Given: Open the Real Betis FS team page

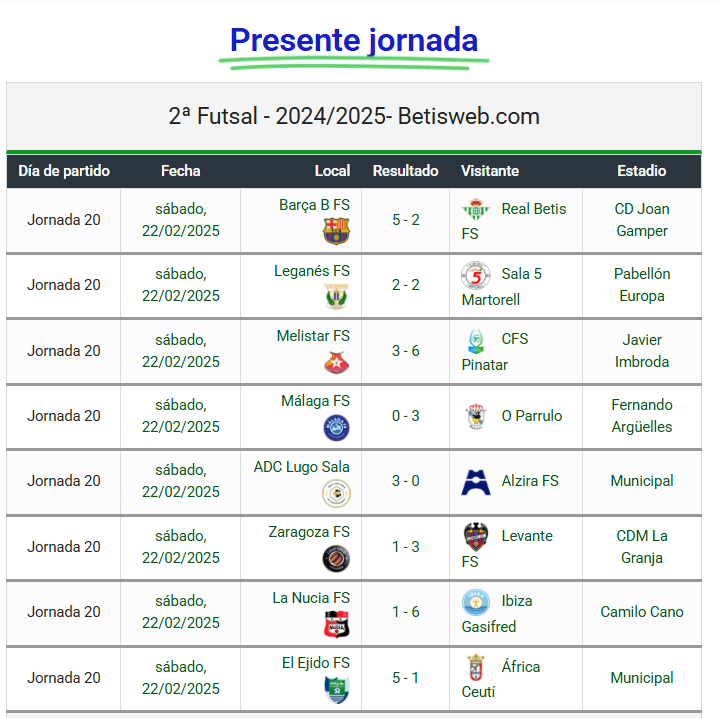Looking at the screenshot, I should pos(533,209).
